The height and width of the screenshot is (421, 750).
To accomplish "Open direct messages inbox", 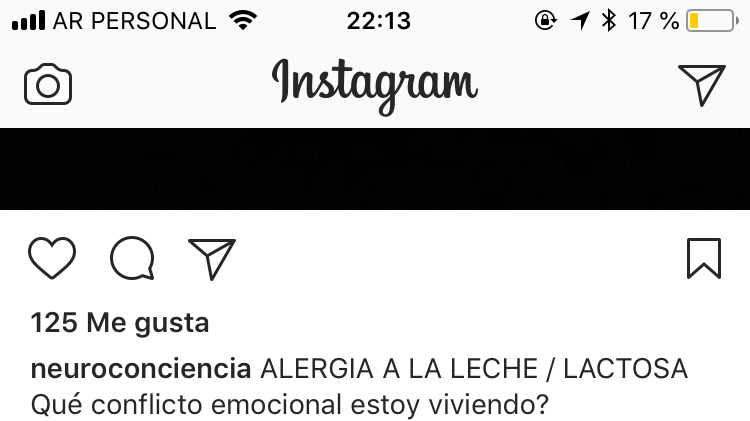I will (x=701, y=84).
